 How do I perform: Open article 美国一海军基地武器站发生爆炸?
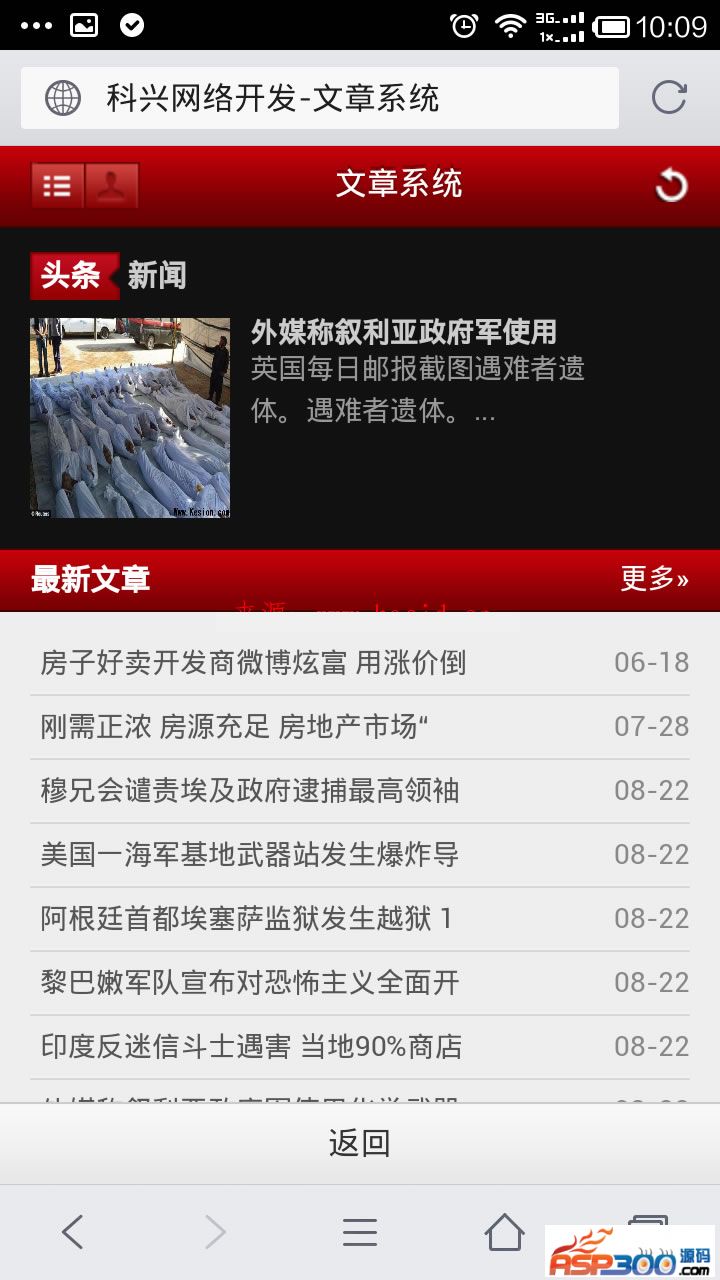(x=250, y=855)
